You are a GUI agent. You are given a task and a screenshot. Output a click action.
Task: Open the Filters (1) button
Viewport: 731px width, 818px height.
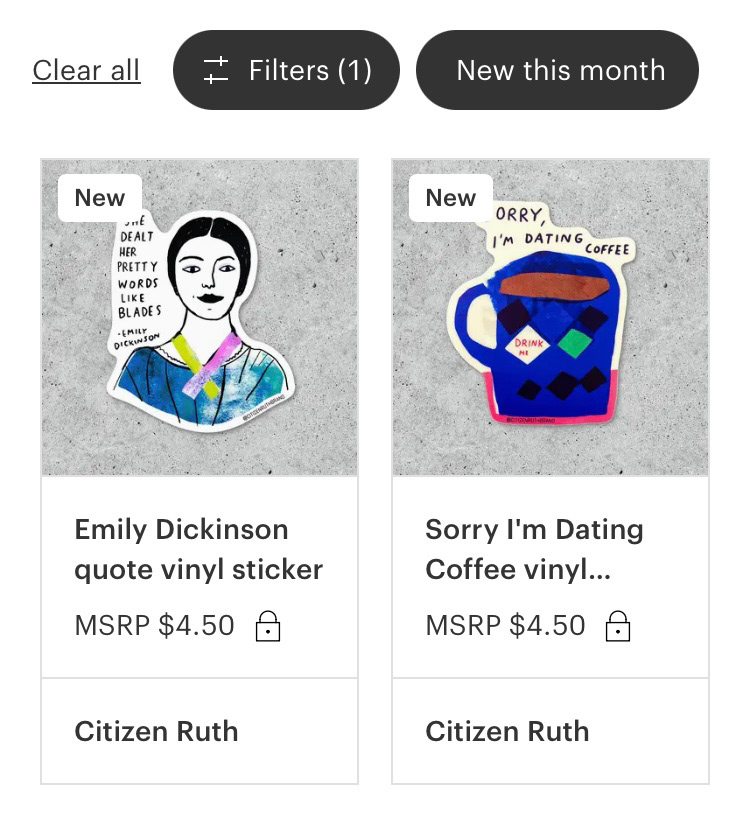pos(286,70)
